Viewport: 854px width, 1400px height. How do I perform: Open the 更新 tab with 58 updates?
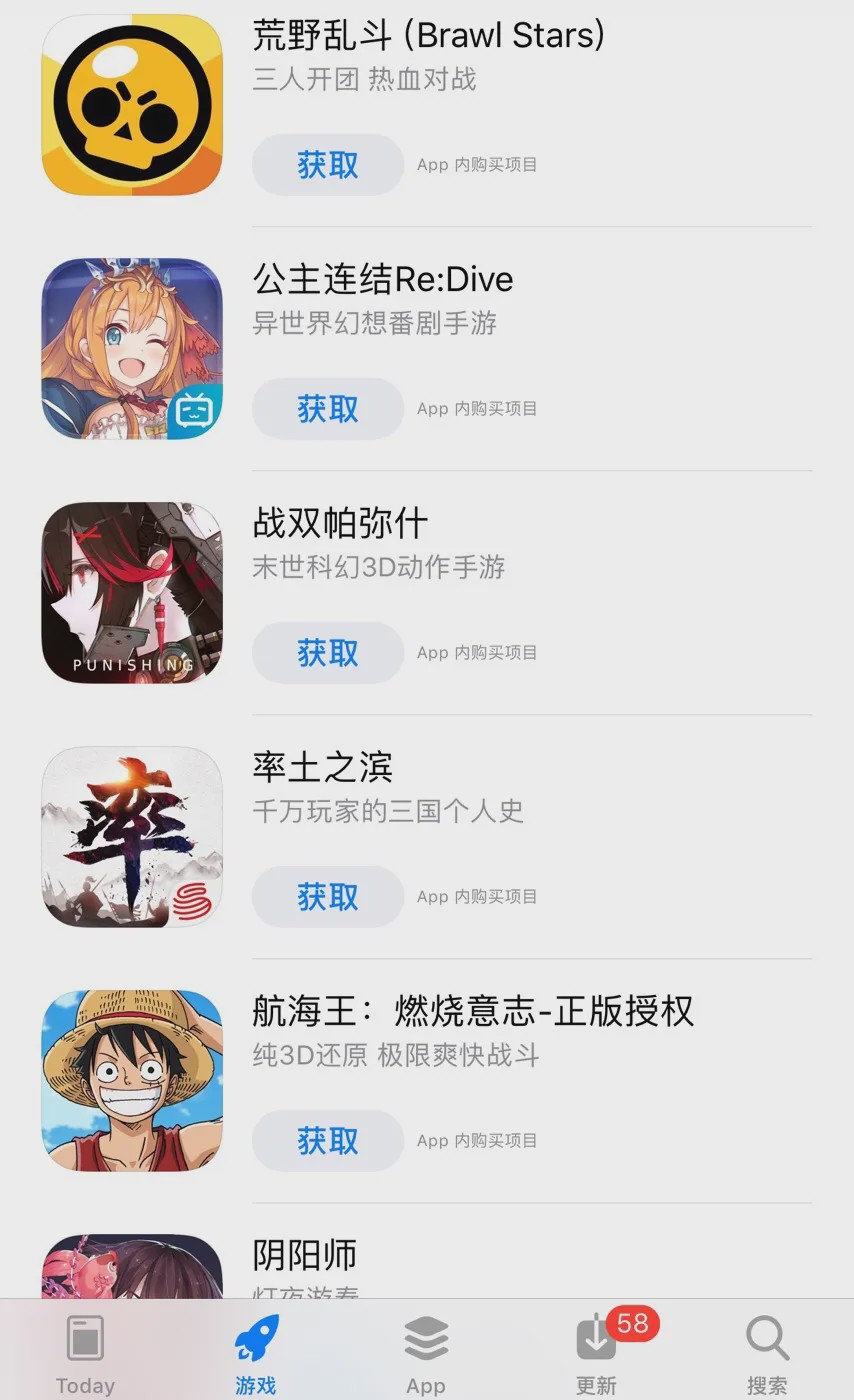[x=597, y=1356]
